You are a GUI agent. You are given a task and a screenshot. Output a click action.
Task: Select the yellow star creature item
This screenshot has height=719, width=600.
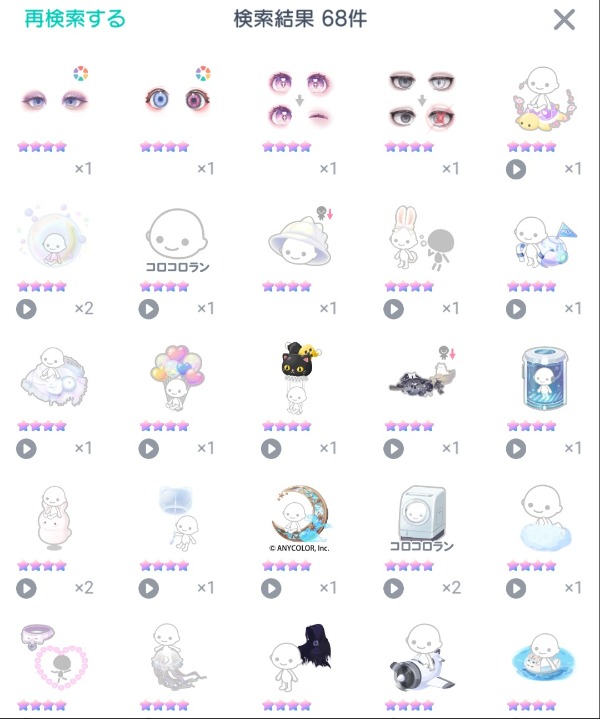tap(543, 100)
